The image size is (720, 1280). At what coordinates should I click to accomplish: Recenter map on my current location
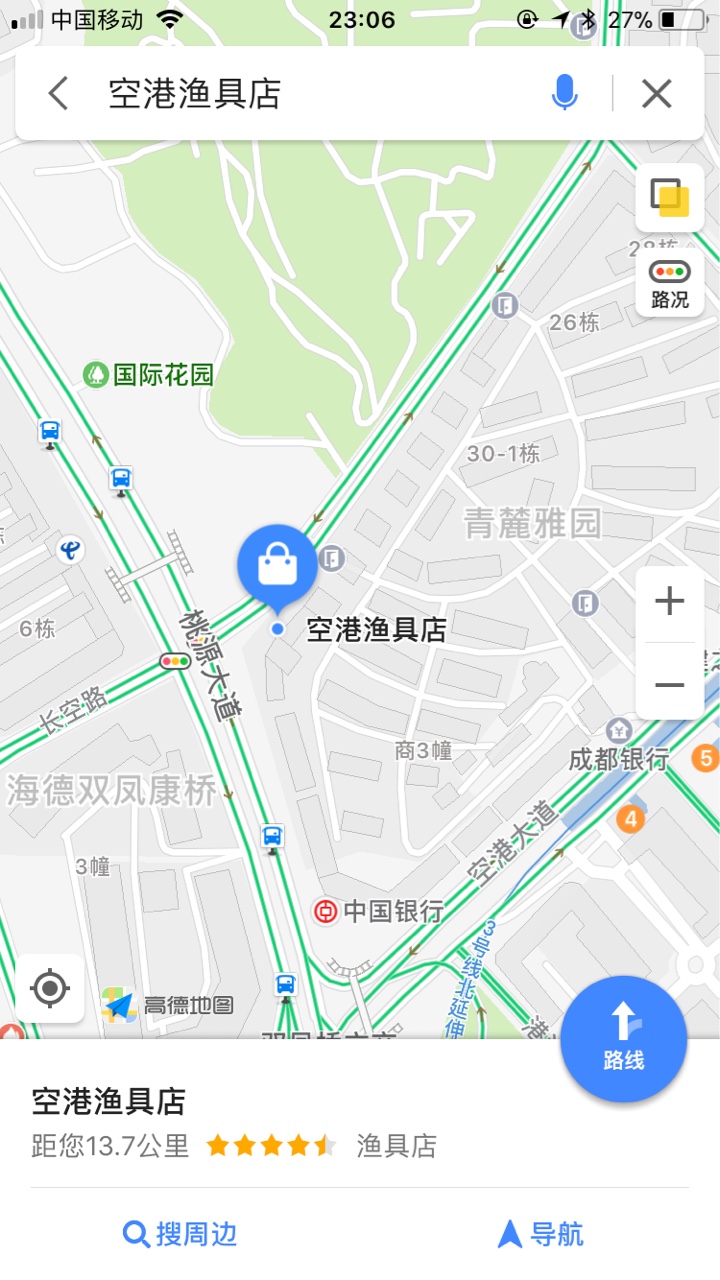pos(50,989)
